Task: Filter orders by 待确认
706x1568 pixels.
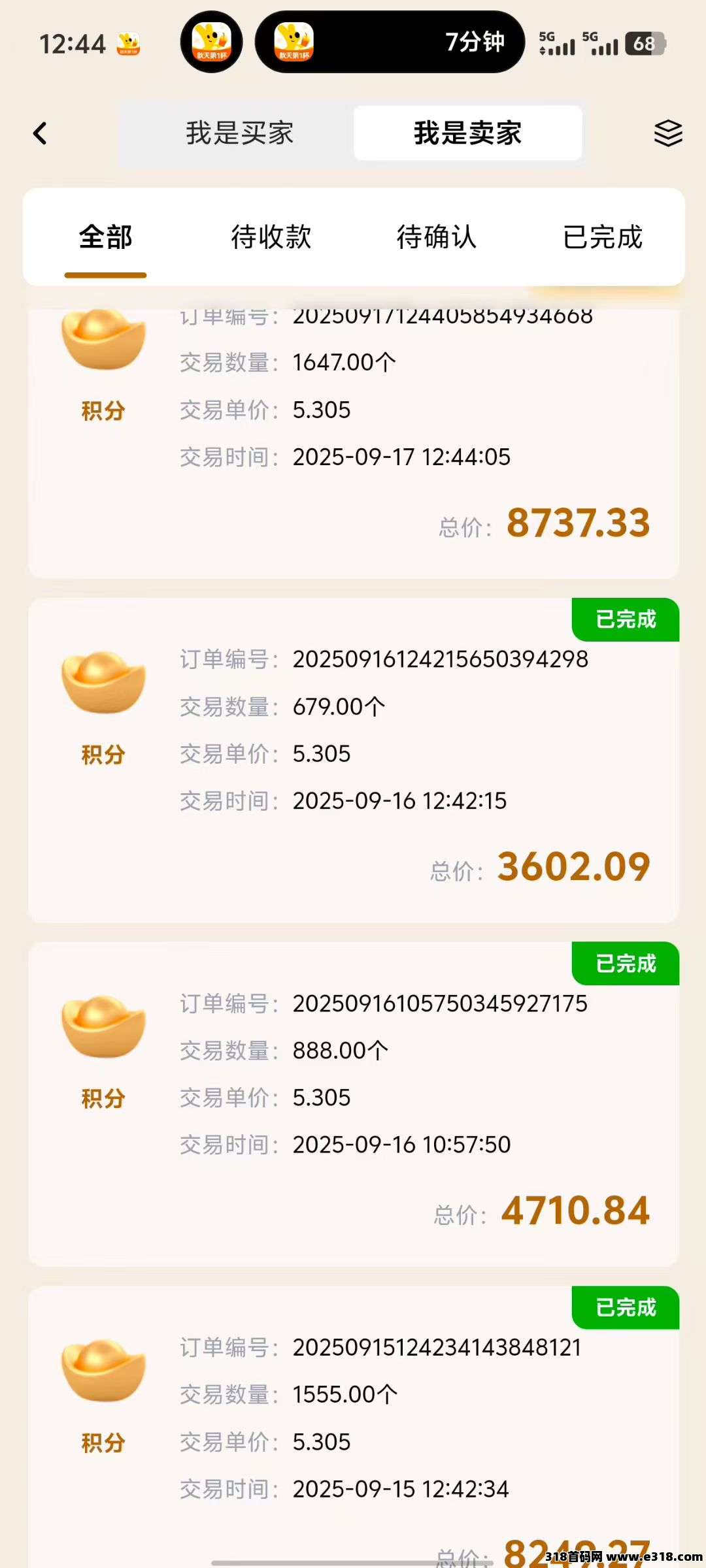Action: [437, 237]
